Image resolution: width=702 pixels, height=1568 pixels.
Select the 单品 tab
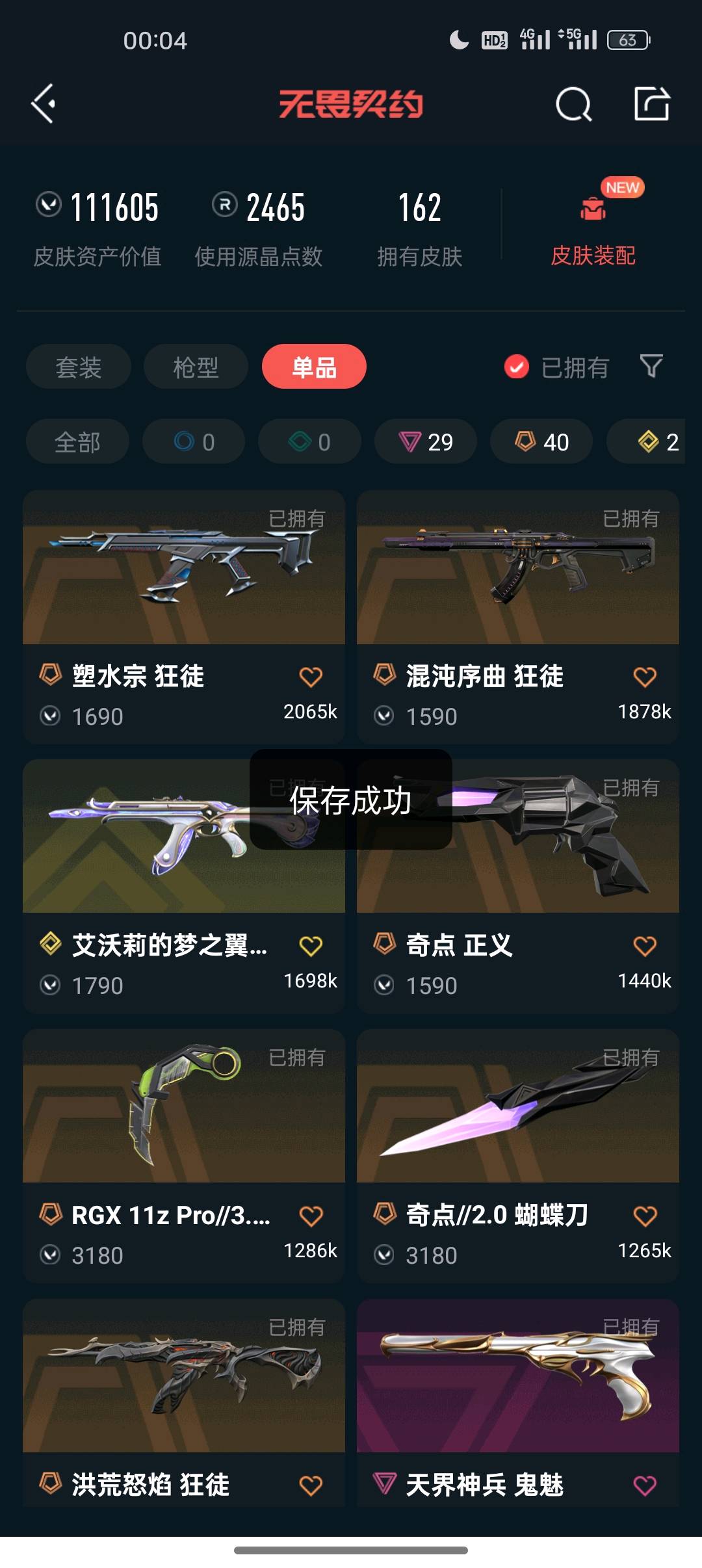click(x=314, y=367)
